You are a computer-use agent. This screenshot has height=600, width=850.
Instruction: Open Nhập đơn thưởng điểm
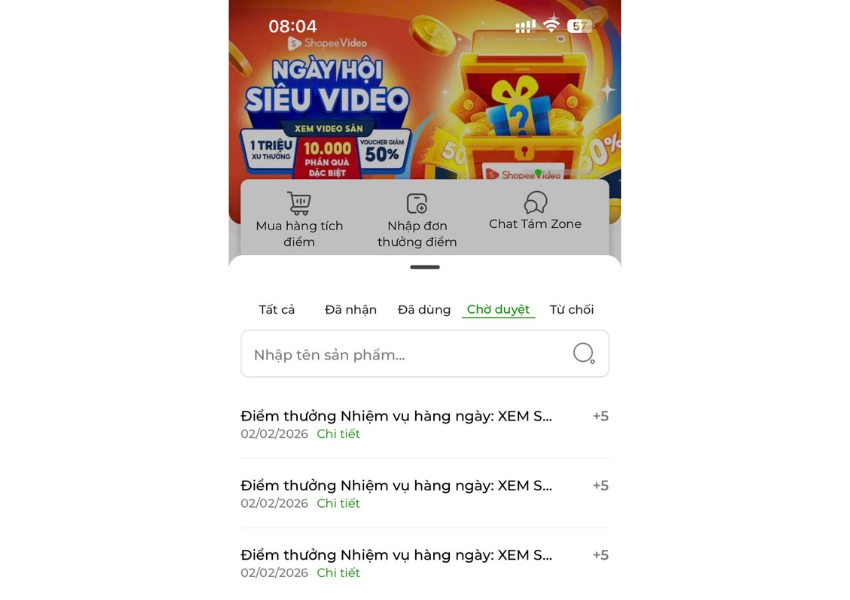point(417,218)
